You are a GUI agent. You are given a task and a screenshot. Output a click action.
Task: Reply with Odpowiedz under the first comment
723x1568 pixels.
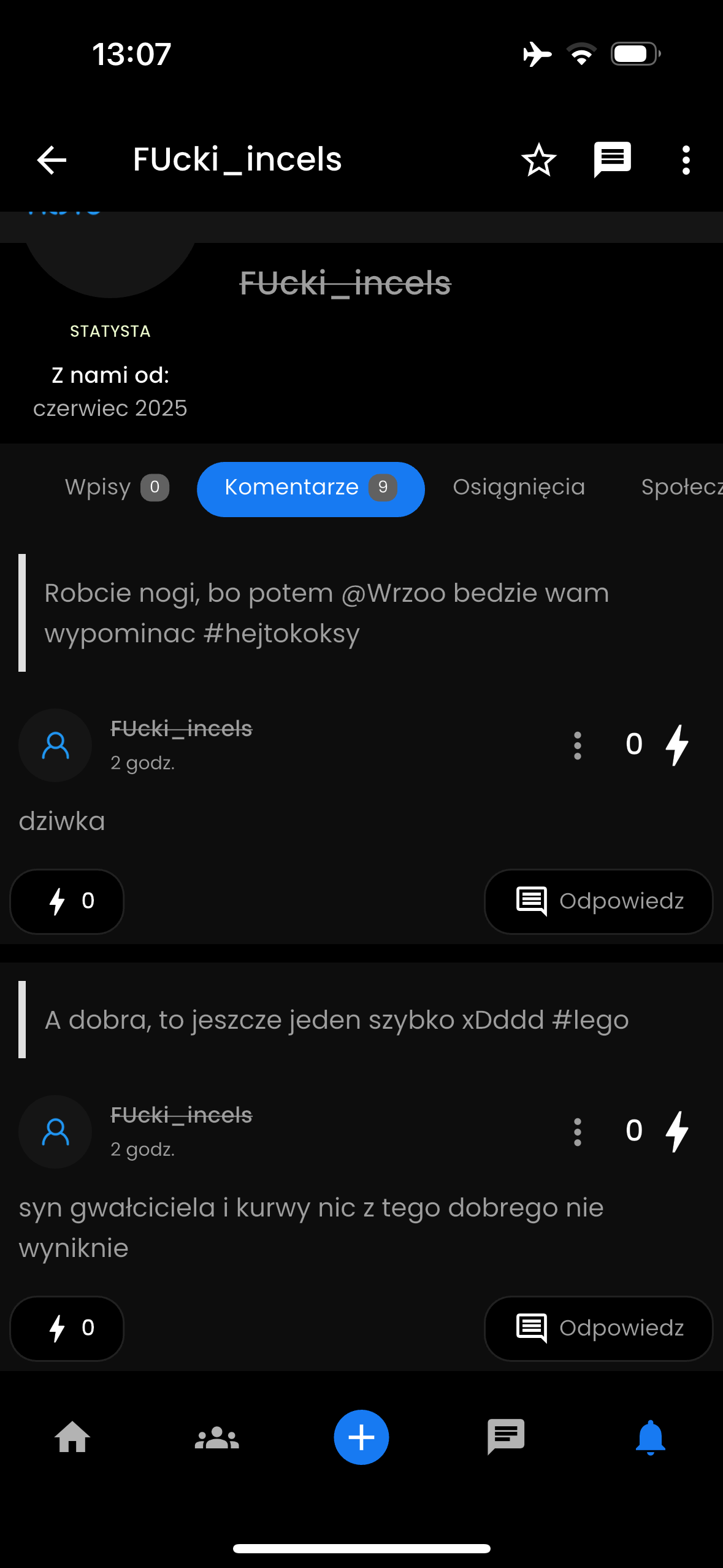pyautogui.click(x=598, y=901)
